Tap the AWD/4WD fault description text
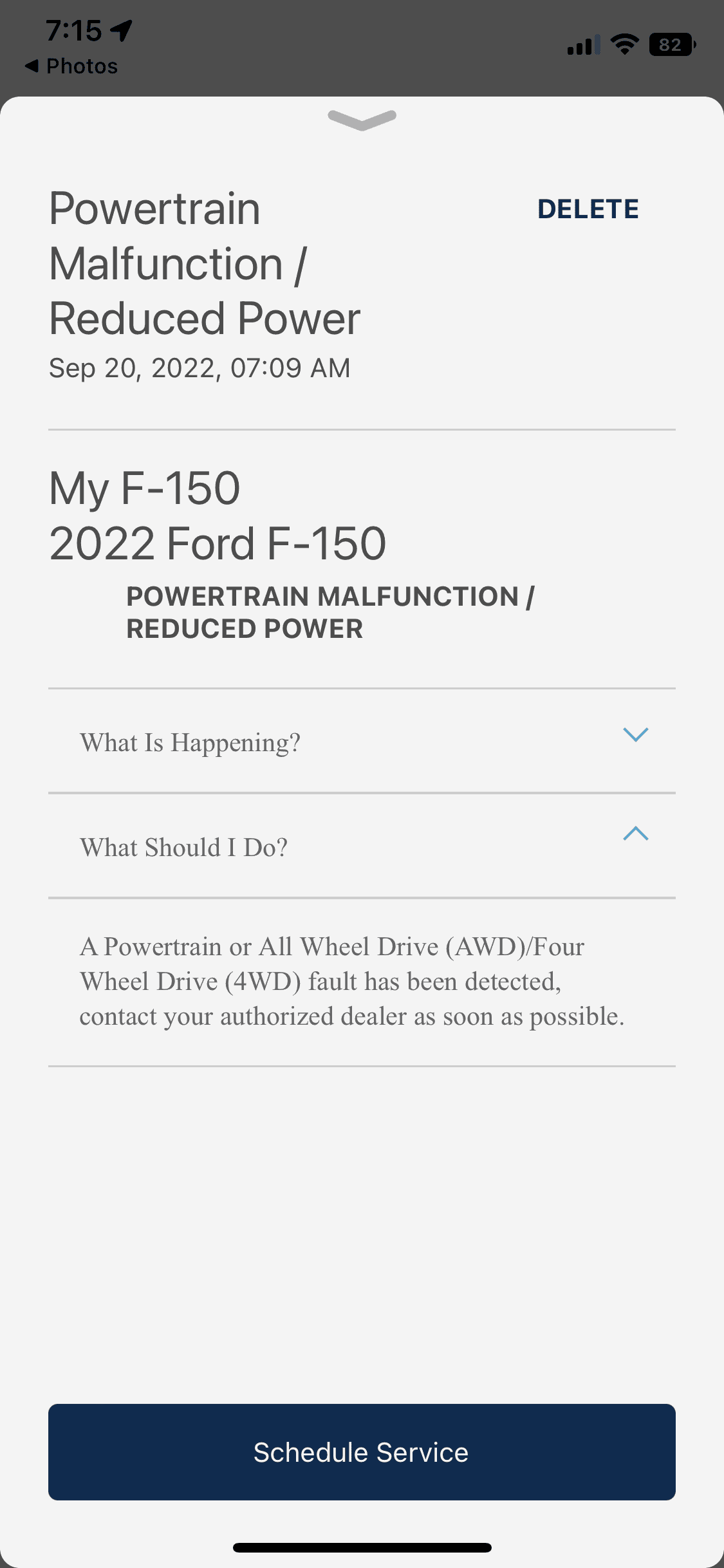The image size is (724, 1568). [353, 980]
